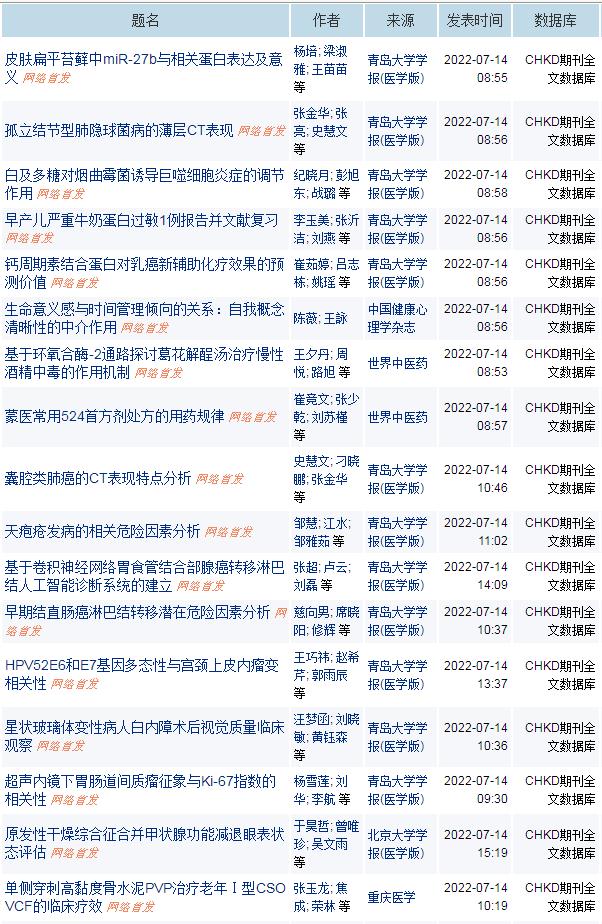The width and height of the screenshot is (602, 924).
Task: Open 天疱疮发病的相关危险因素分析
Action: tap(103, 531)
